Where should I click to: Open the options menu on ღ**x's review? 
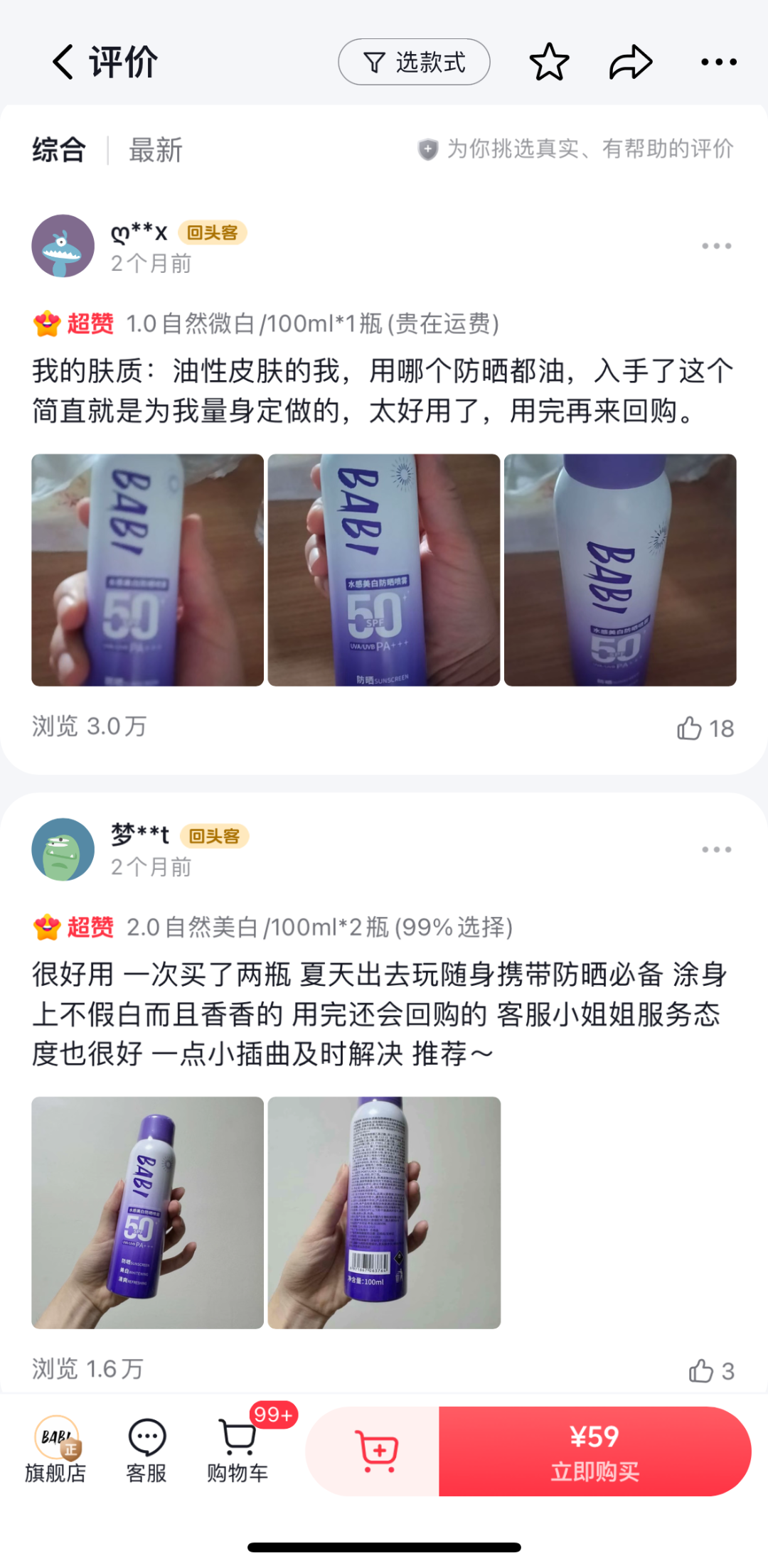coord(716,246)
